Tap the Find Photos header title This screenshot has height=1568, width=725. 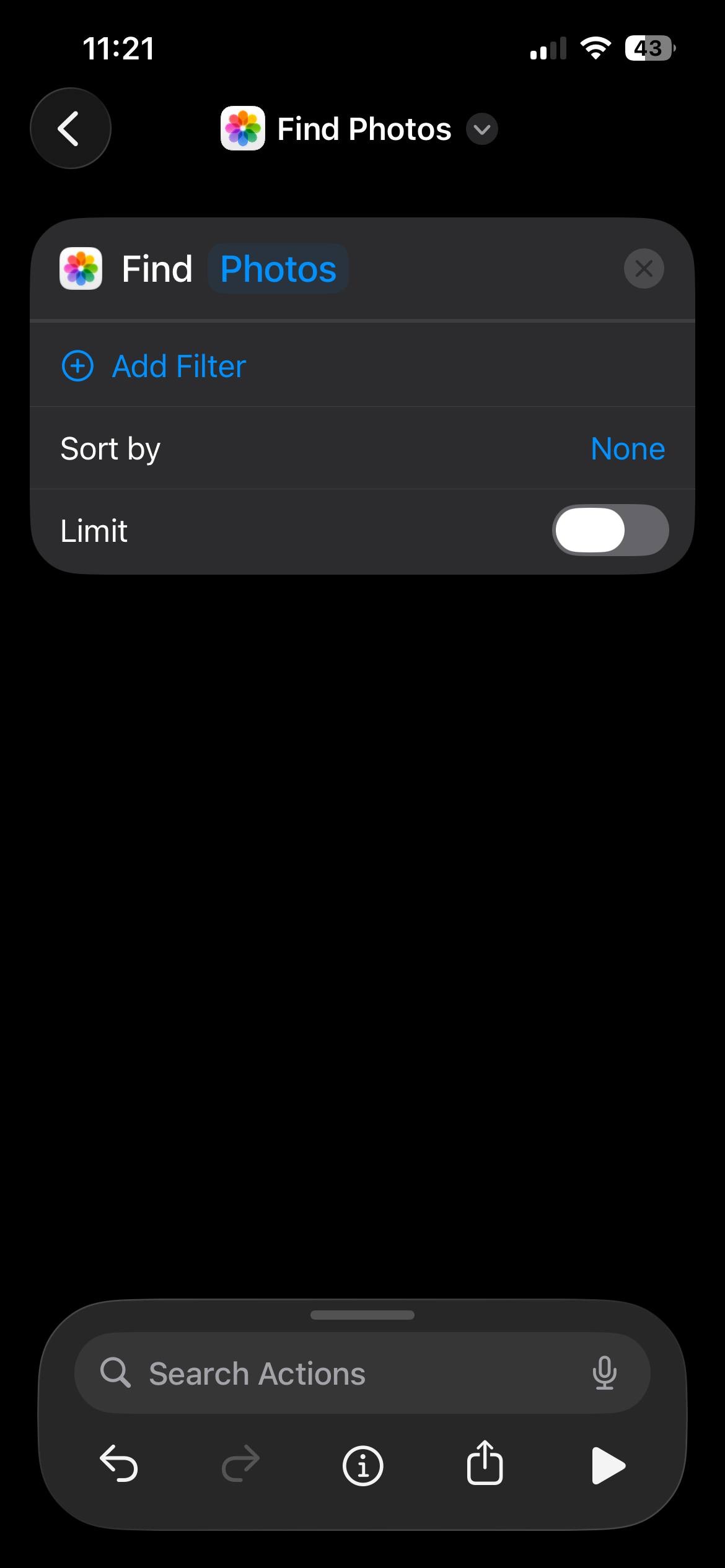pos(364,128)
